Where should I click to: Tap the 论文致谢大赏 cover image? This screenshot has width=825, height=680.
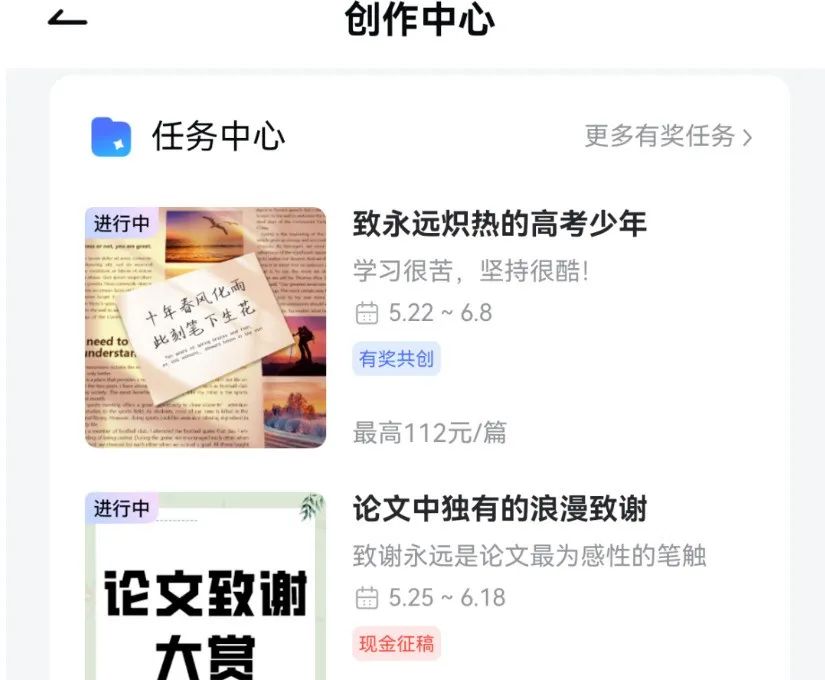pyautogui.click(x=205, y=590)
